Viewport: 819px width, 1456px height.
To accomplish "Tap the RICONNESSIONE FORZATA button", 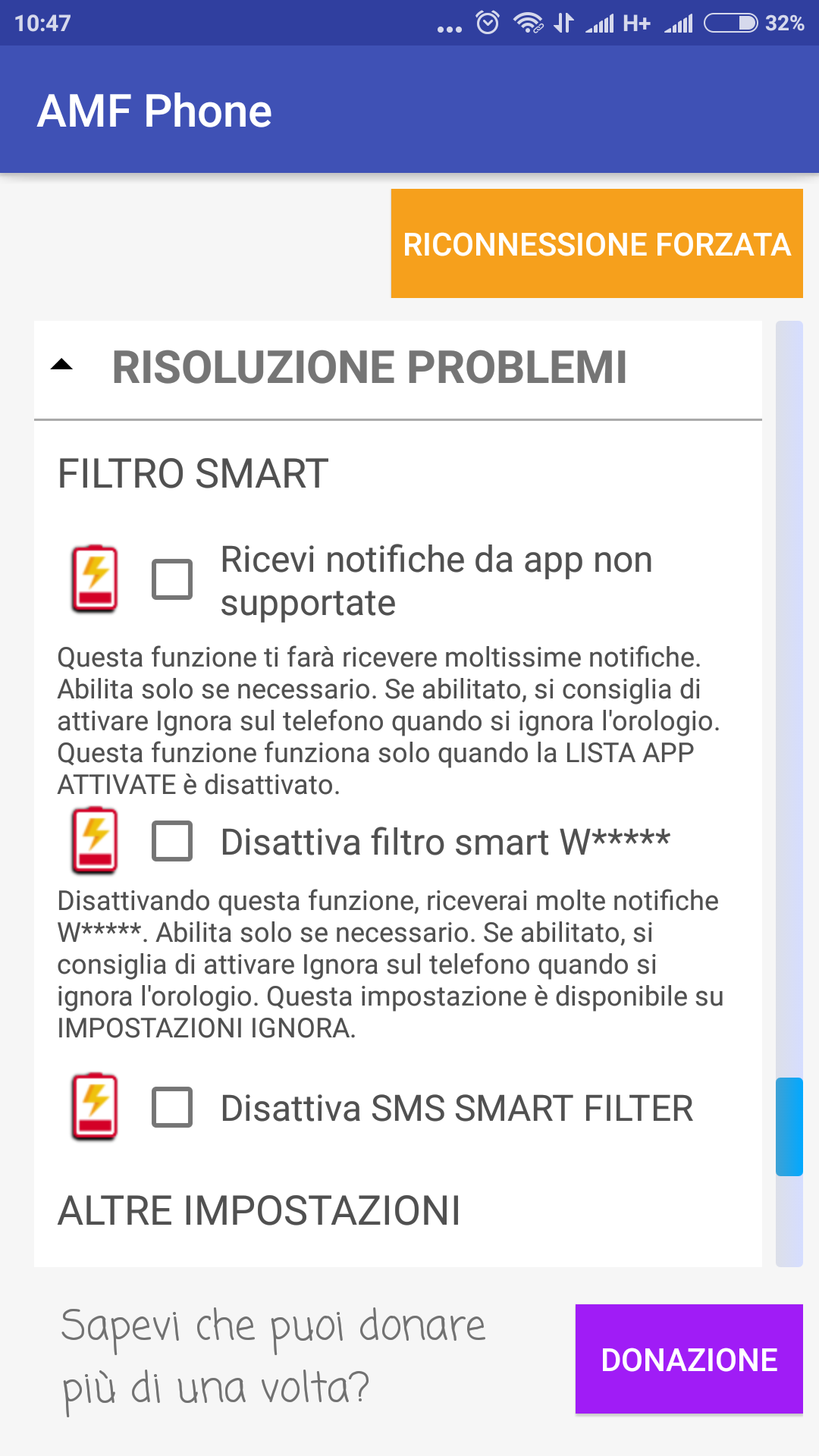I will 597,243.
